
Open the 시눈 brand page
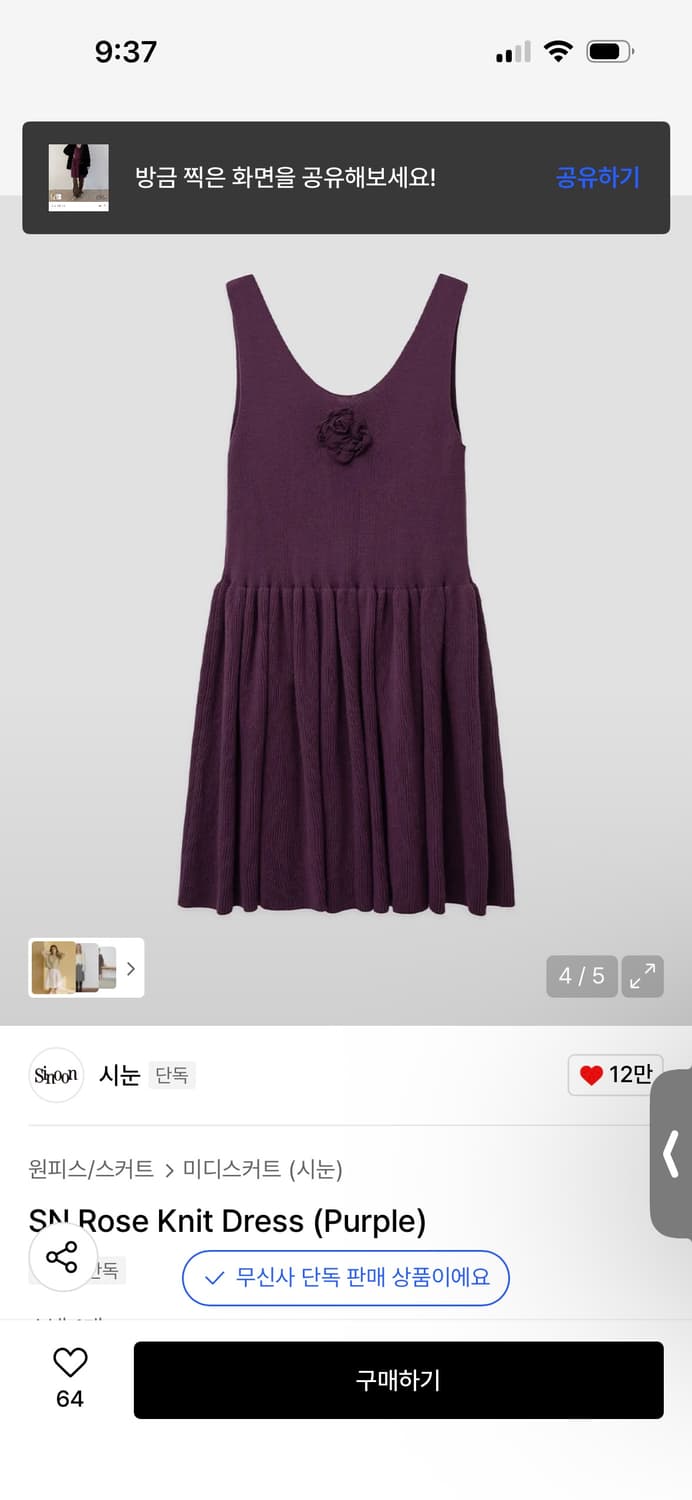[x=119, y=1075]
